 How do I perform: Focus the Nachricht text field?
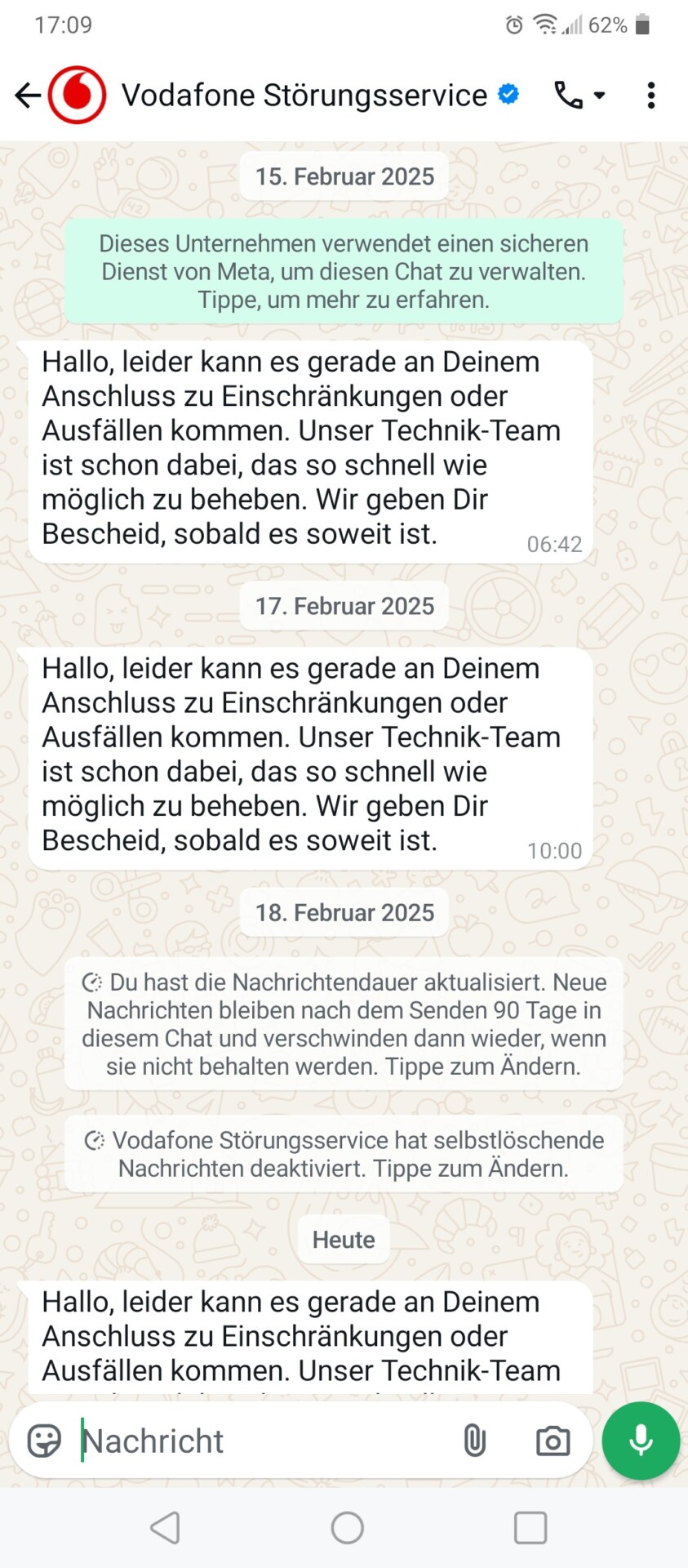(261, 1441)
